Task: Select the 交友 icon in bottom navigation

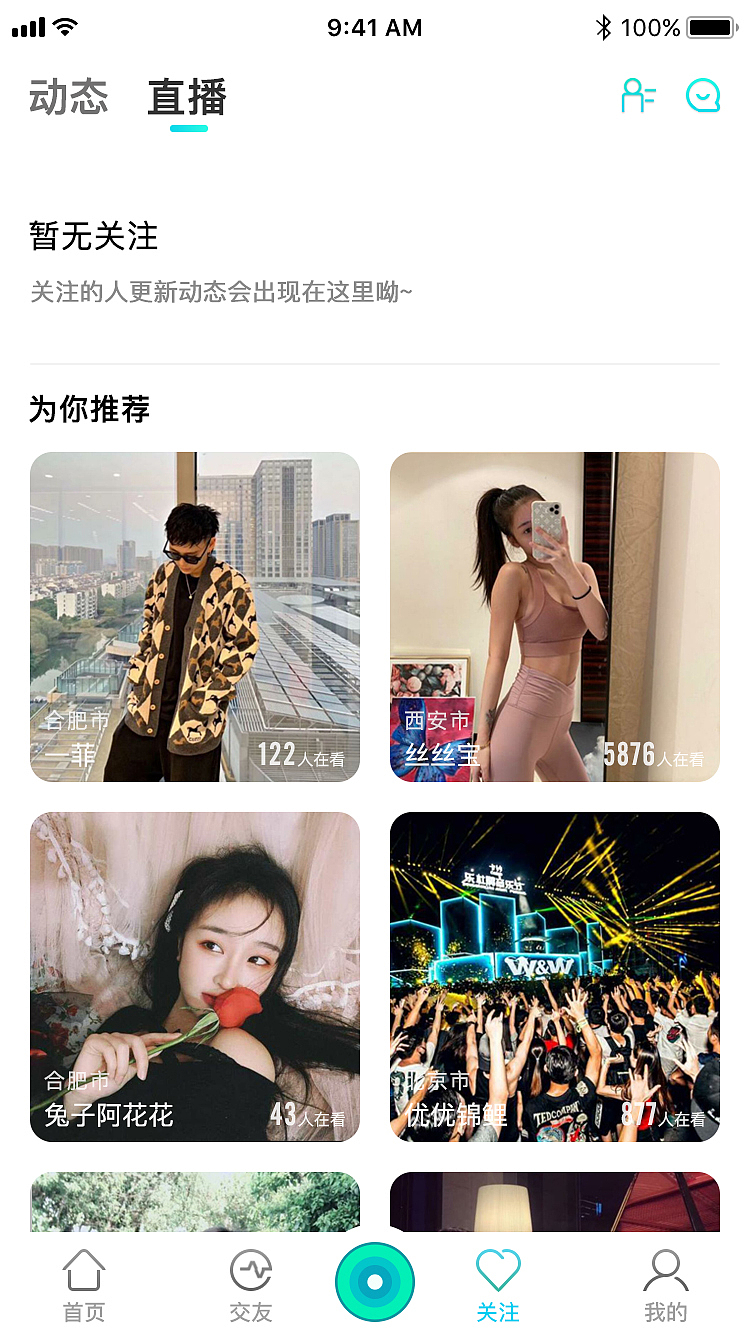Action: (250, 1283)
